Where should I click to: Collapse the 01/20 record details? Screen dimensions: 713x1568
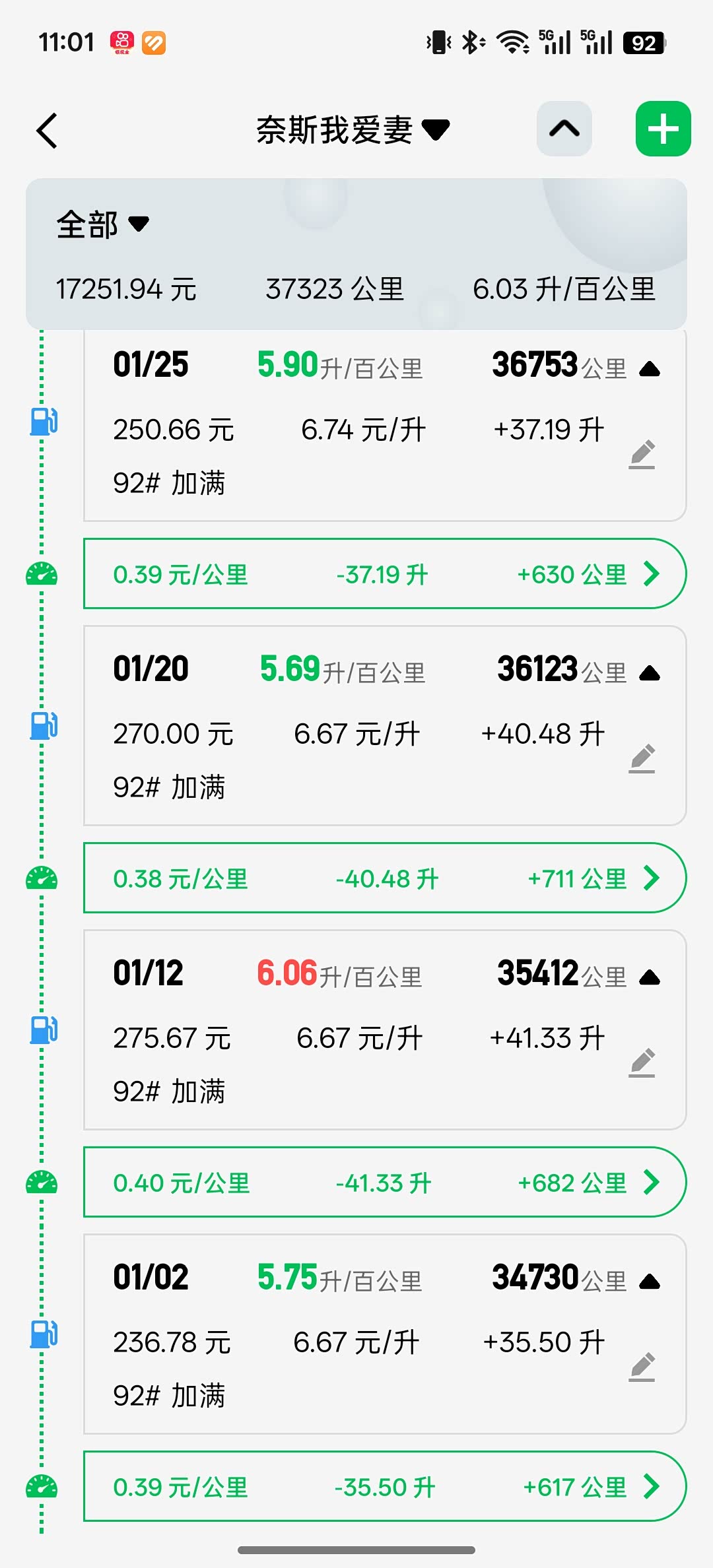tap(650, 673)
